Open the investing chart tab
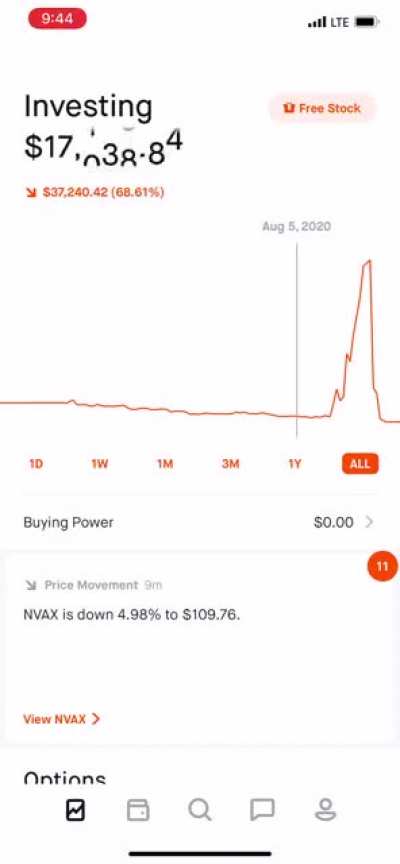 click(75, 809)
